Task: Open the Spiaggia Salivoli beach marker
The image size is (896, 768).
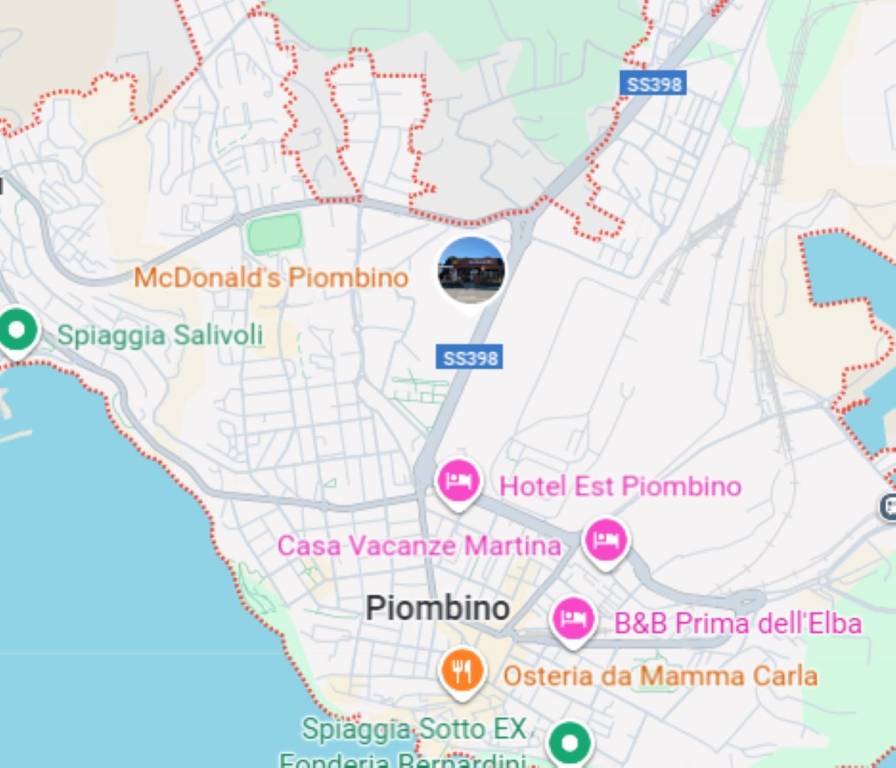Action: tap(17, 329)
